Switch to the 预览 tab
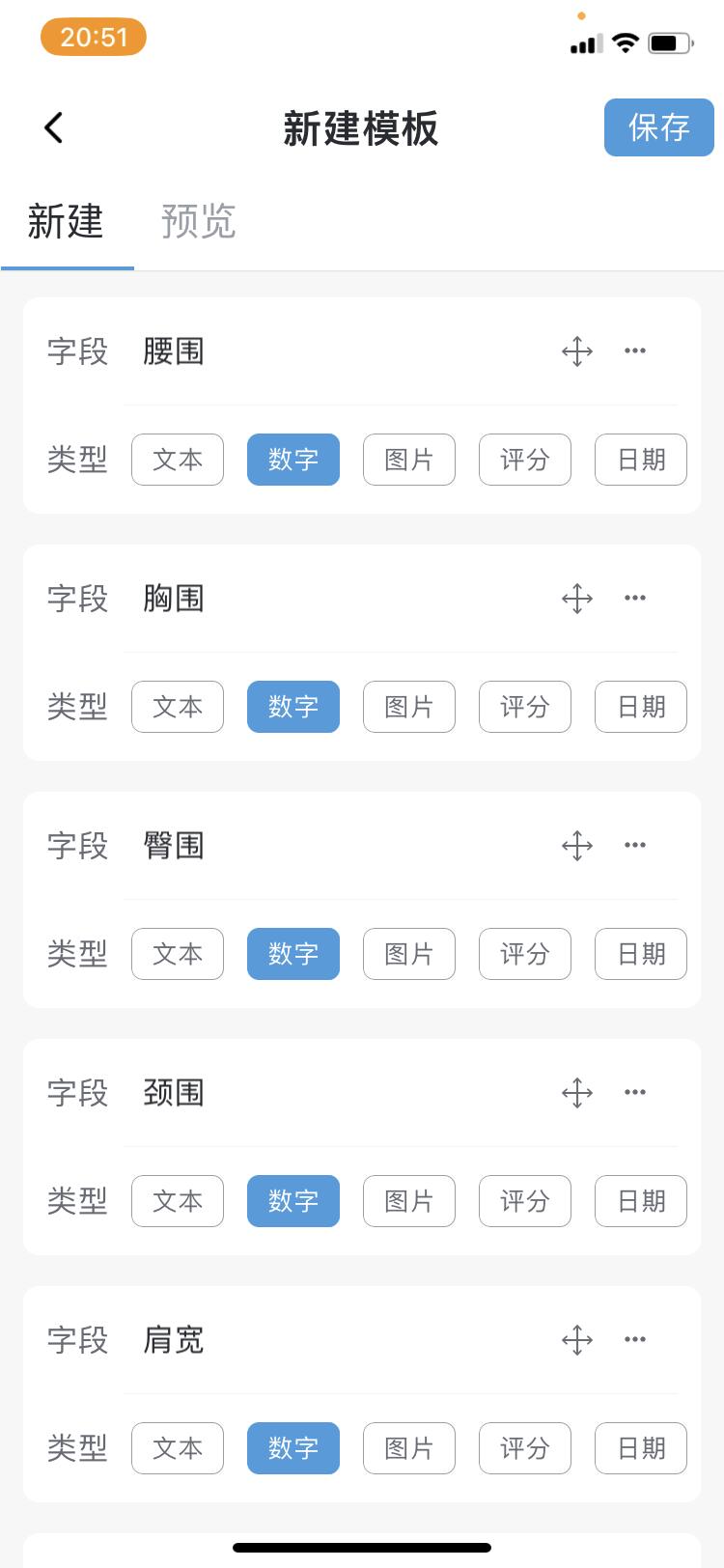The width and height of the screenshot is (724, 1568). 198,221
